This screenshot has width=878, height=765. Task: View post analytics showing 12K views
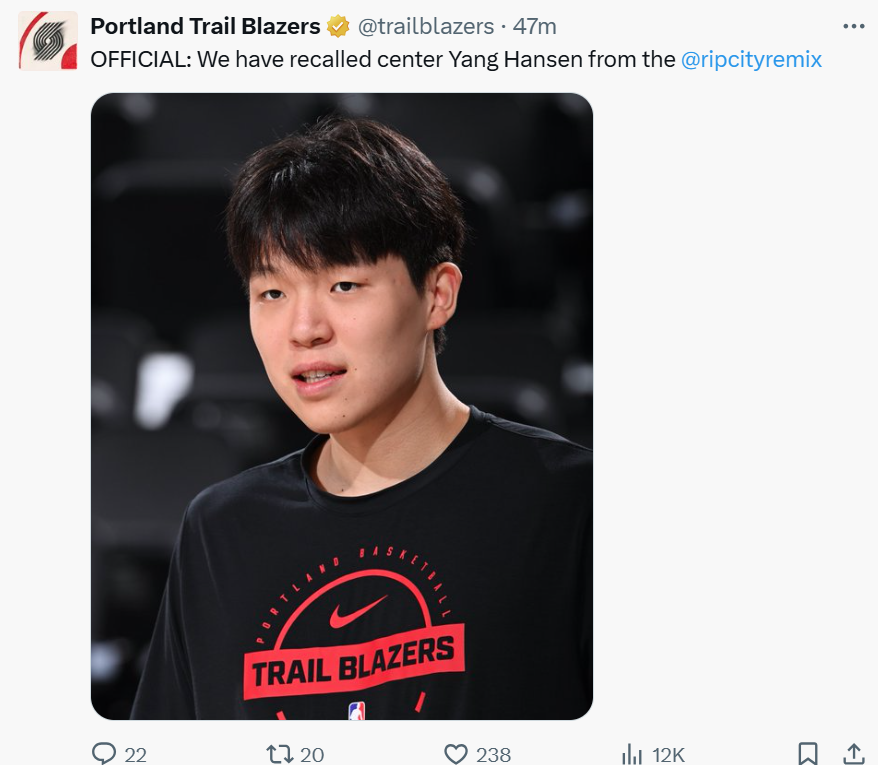coord(632,753)
